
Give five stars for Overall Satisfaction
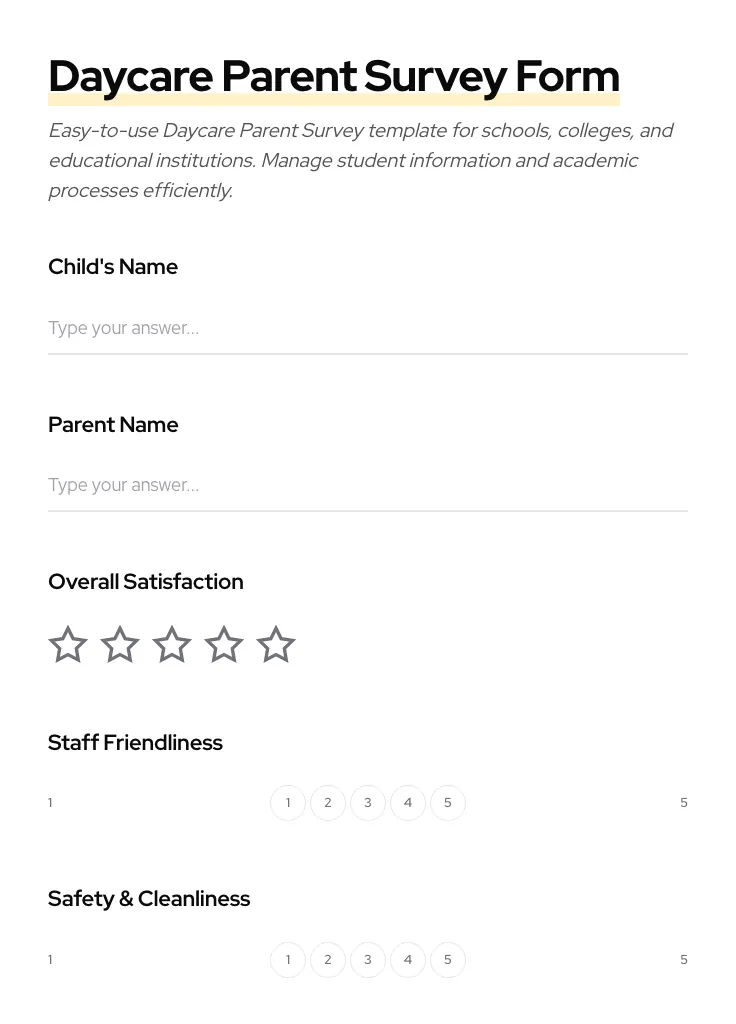pyautogui.click(x=276, y=644)
